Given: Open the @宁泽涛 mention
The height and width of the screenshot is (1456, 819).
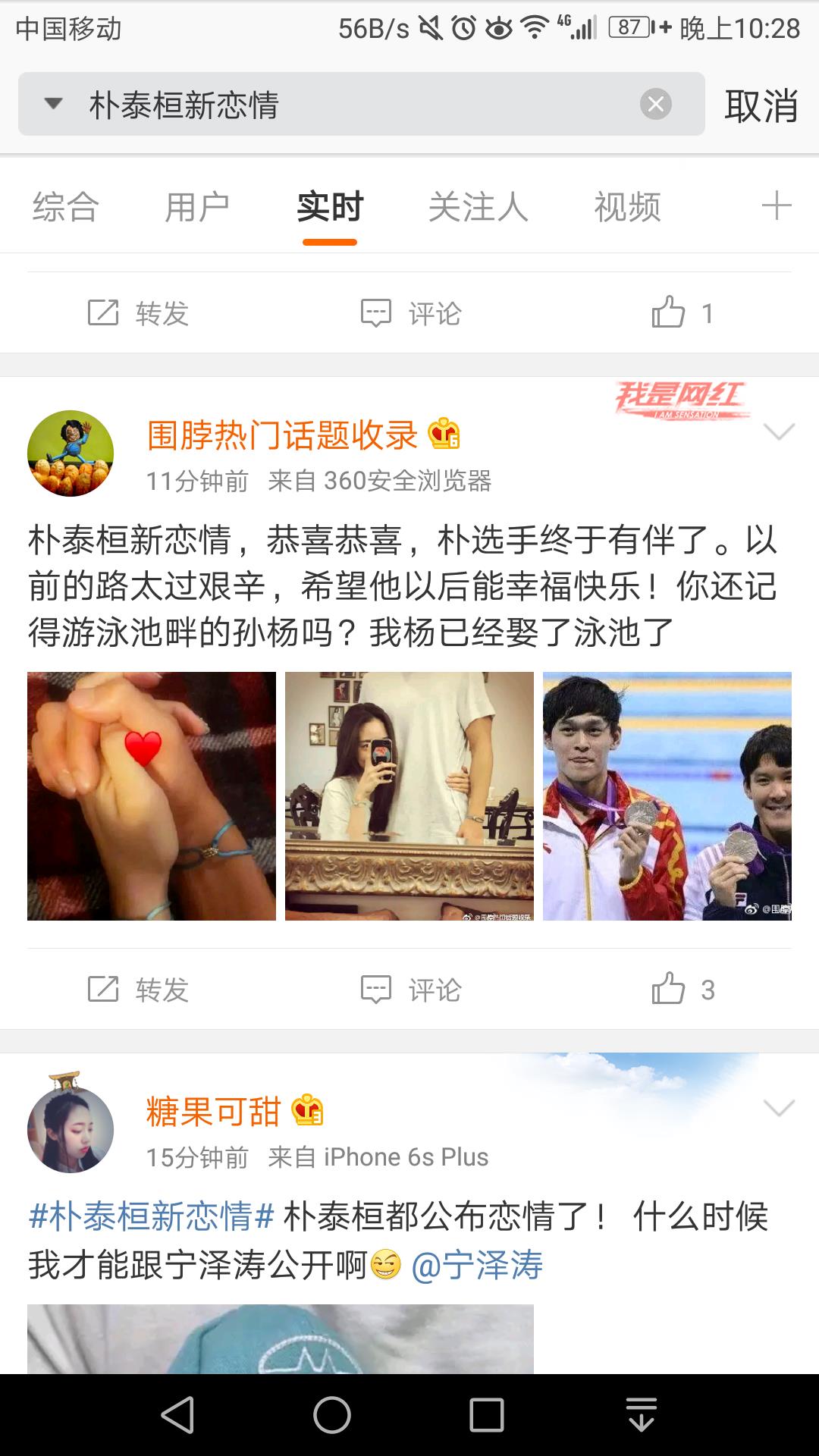Looking at the screenshot, I should pyautogui.click(x=477, y=1265).
